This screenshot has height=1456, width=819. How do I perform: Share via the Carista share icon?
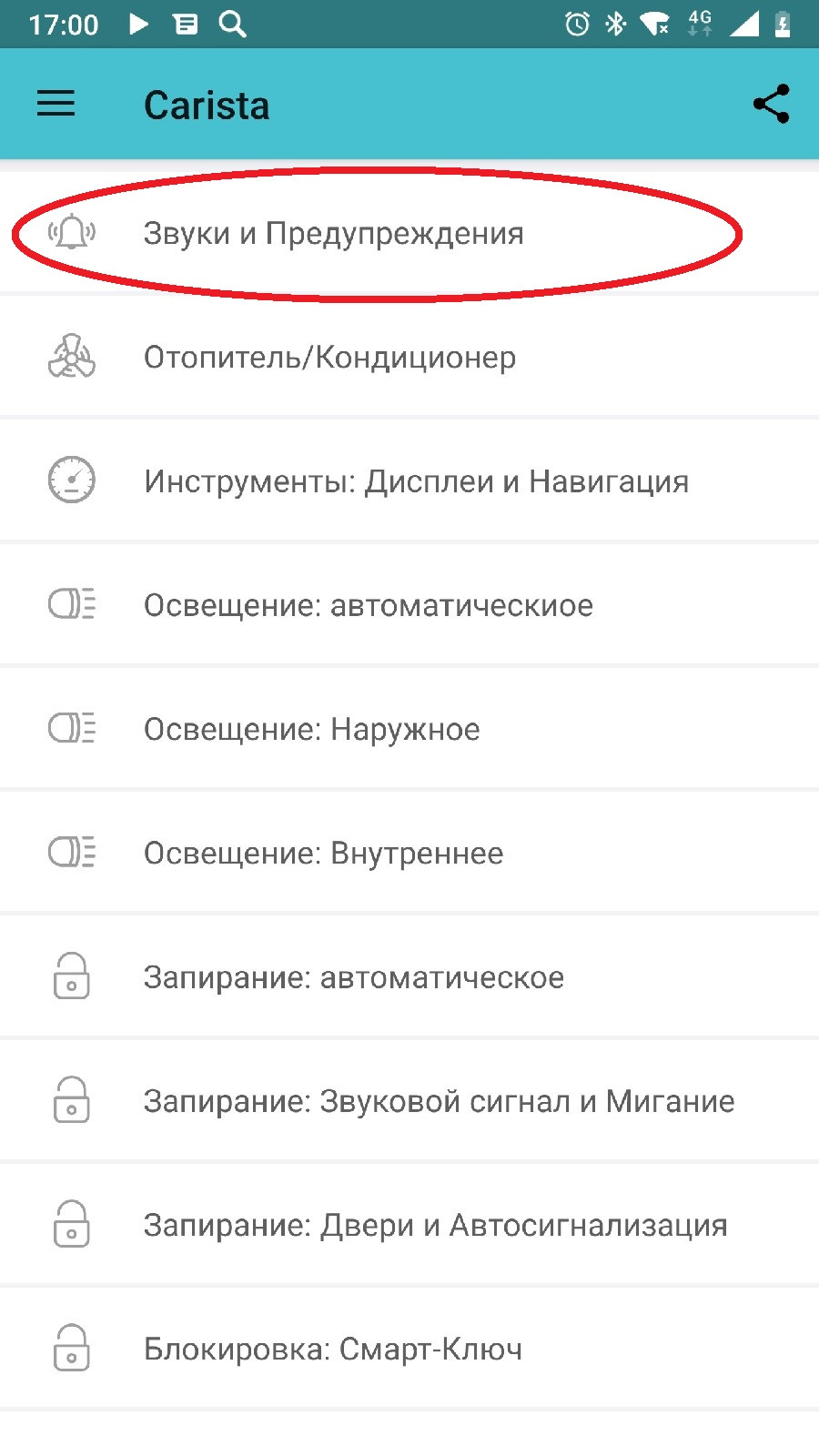771,105
